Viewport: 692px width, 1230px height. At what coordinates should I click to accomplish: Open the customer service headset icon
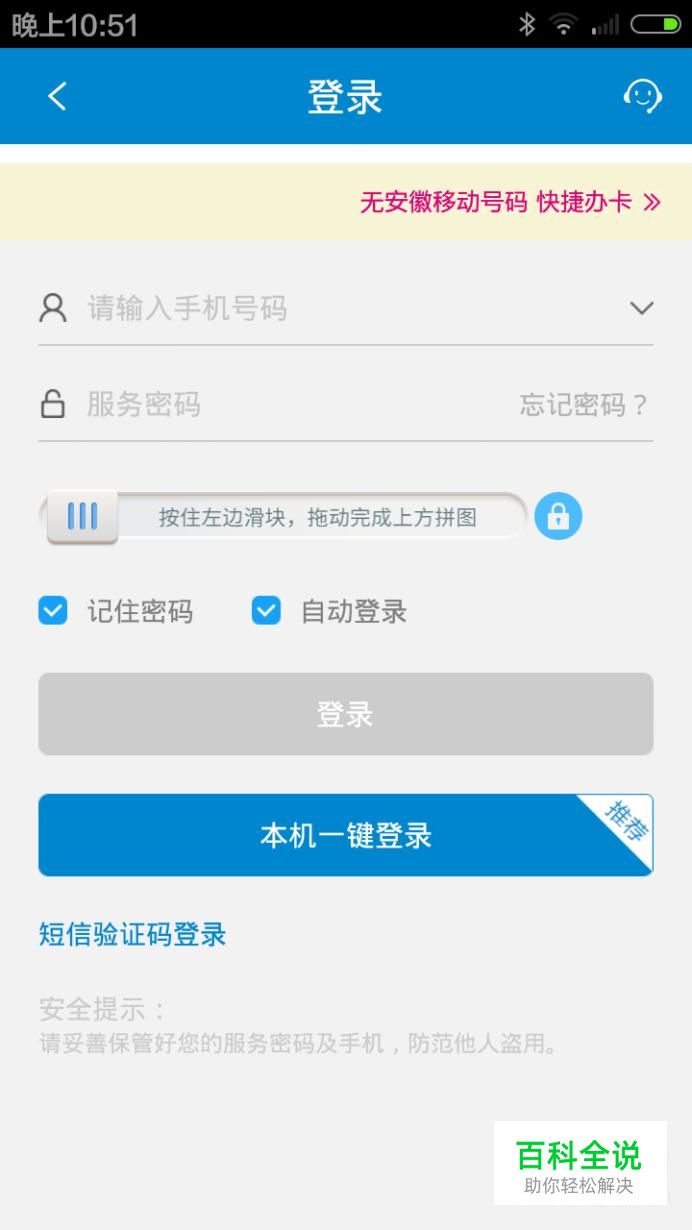tap(642, 96)
